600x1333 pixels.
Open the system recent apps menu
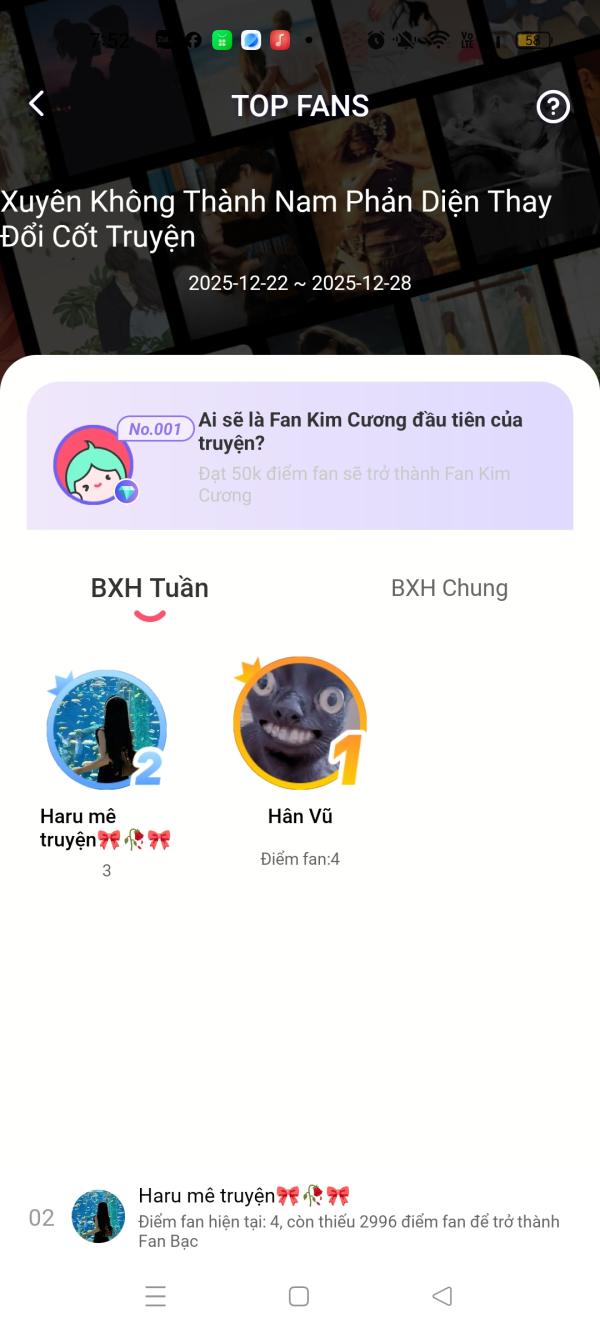click(155, 1296)
